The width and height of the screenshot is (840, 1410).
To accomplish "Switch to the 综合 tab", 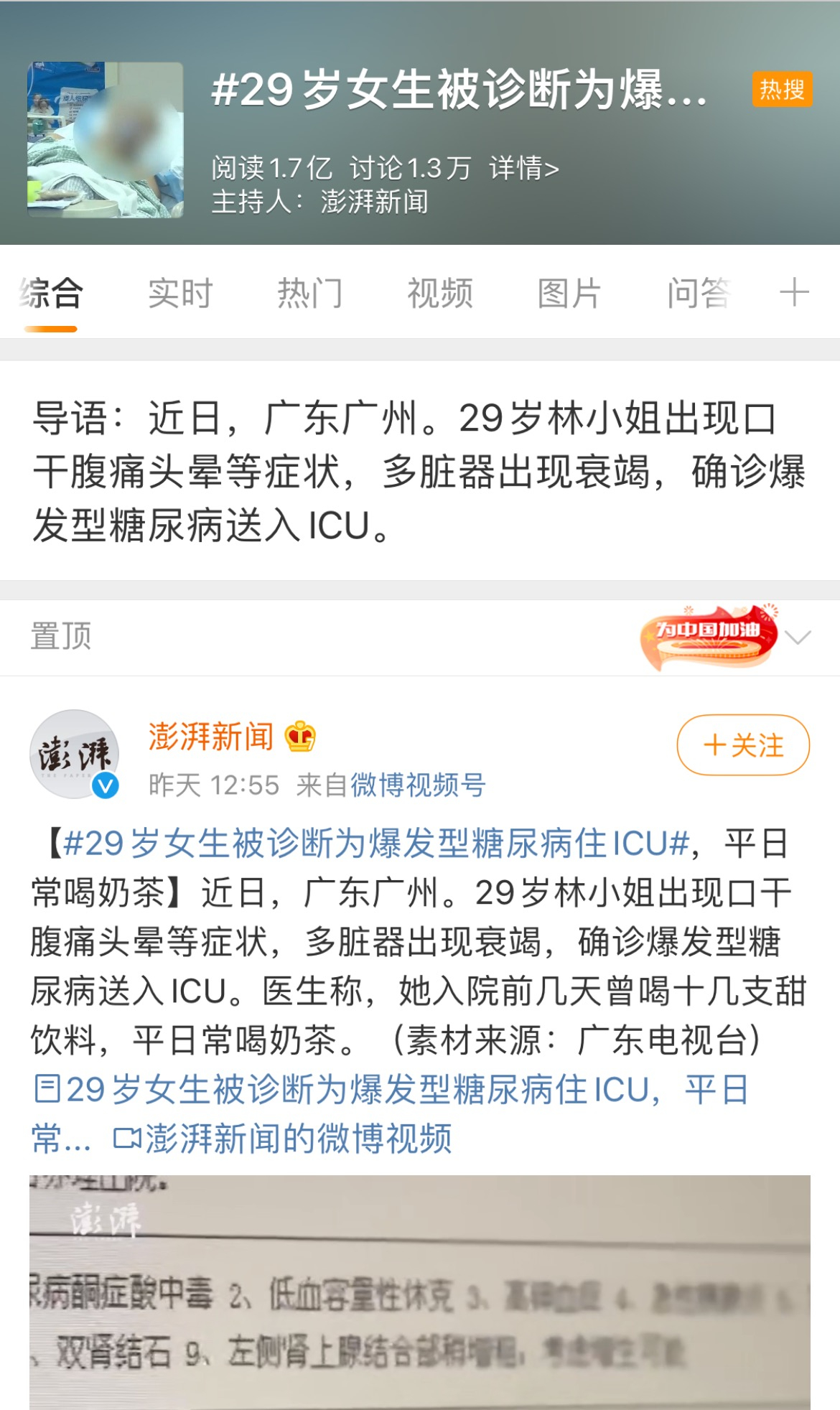I will click(51, 294).
